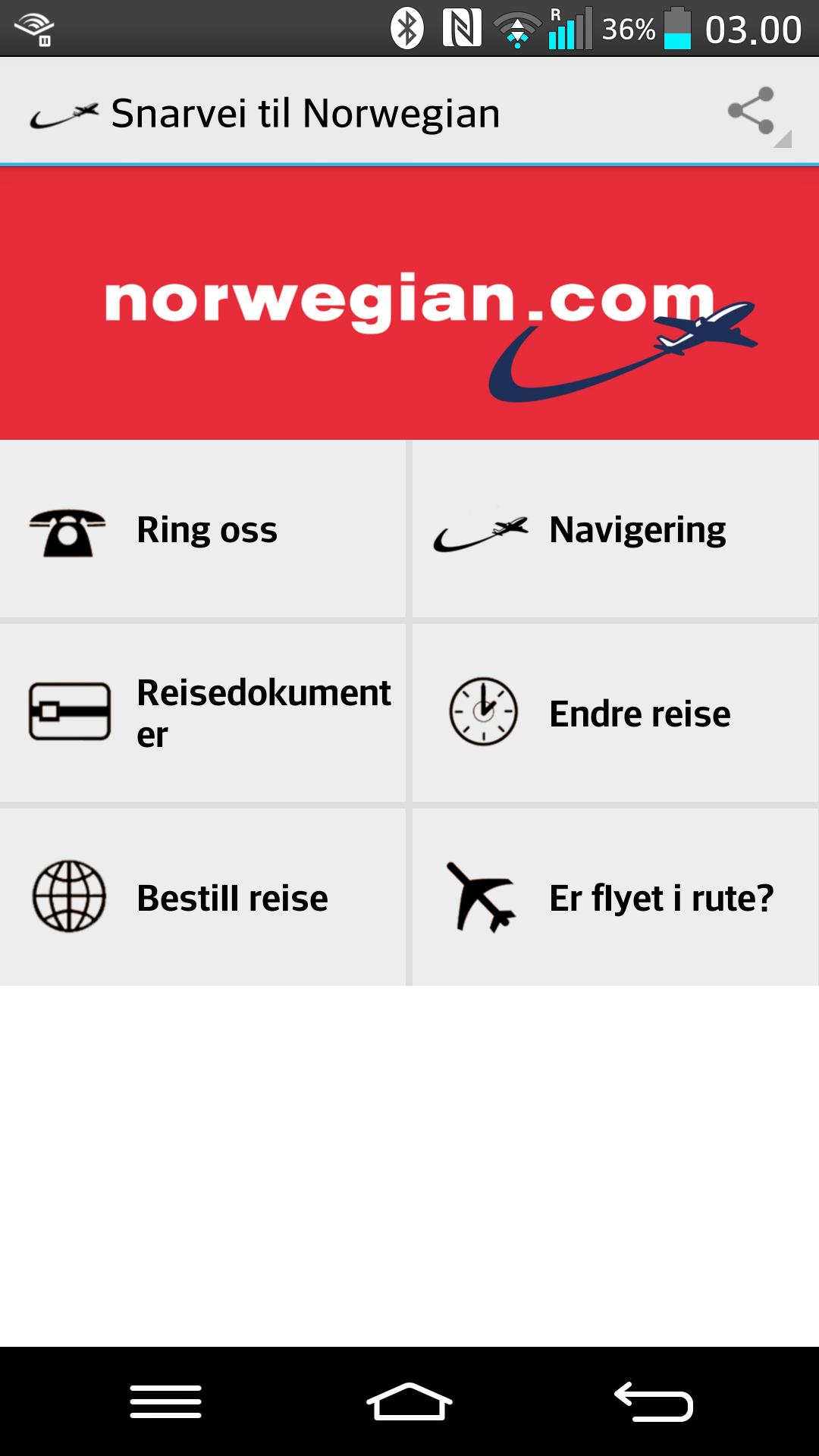Tap the Norwegian plane logo beside Navigering
Viewport: 819px width, 1456px height.
482,531
